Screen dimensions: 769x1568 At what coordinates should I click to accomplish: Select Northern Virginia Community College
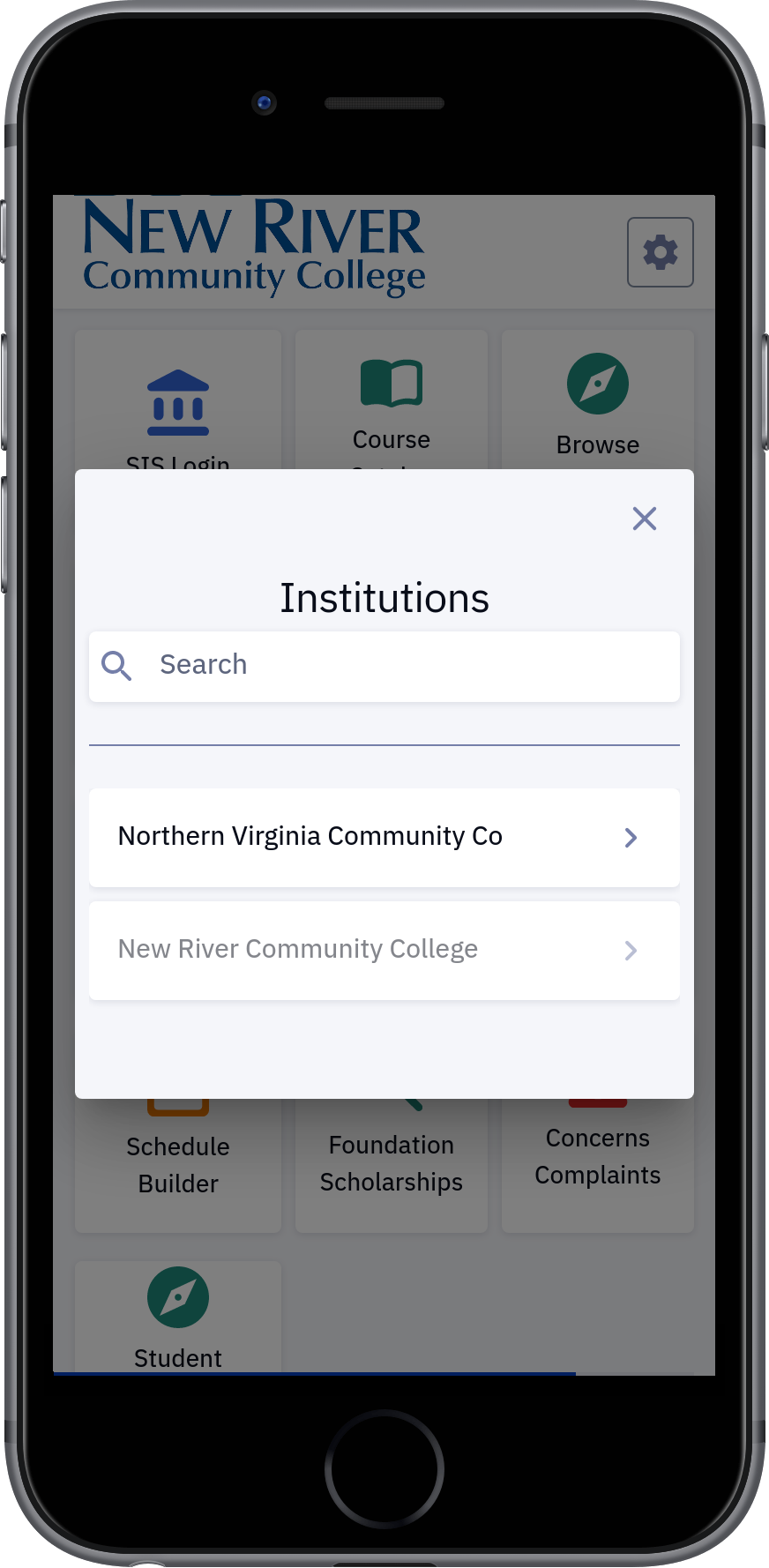click(384, 837)
